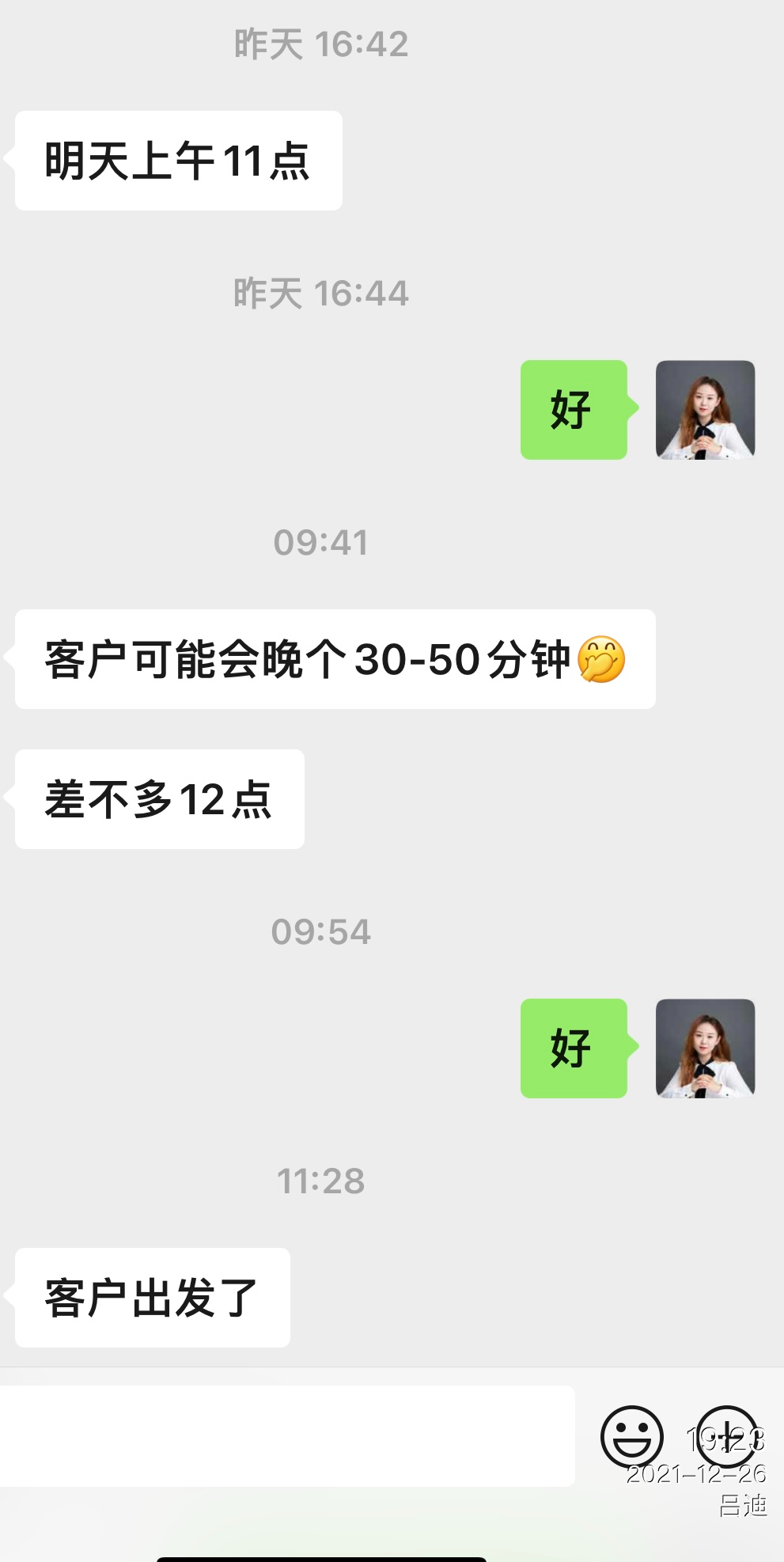Open sender's avatar beside the 09:54 reply
Image resolution: width=784 pixels, height=1562 pixels.
(x=705, y=1048)
